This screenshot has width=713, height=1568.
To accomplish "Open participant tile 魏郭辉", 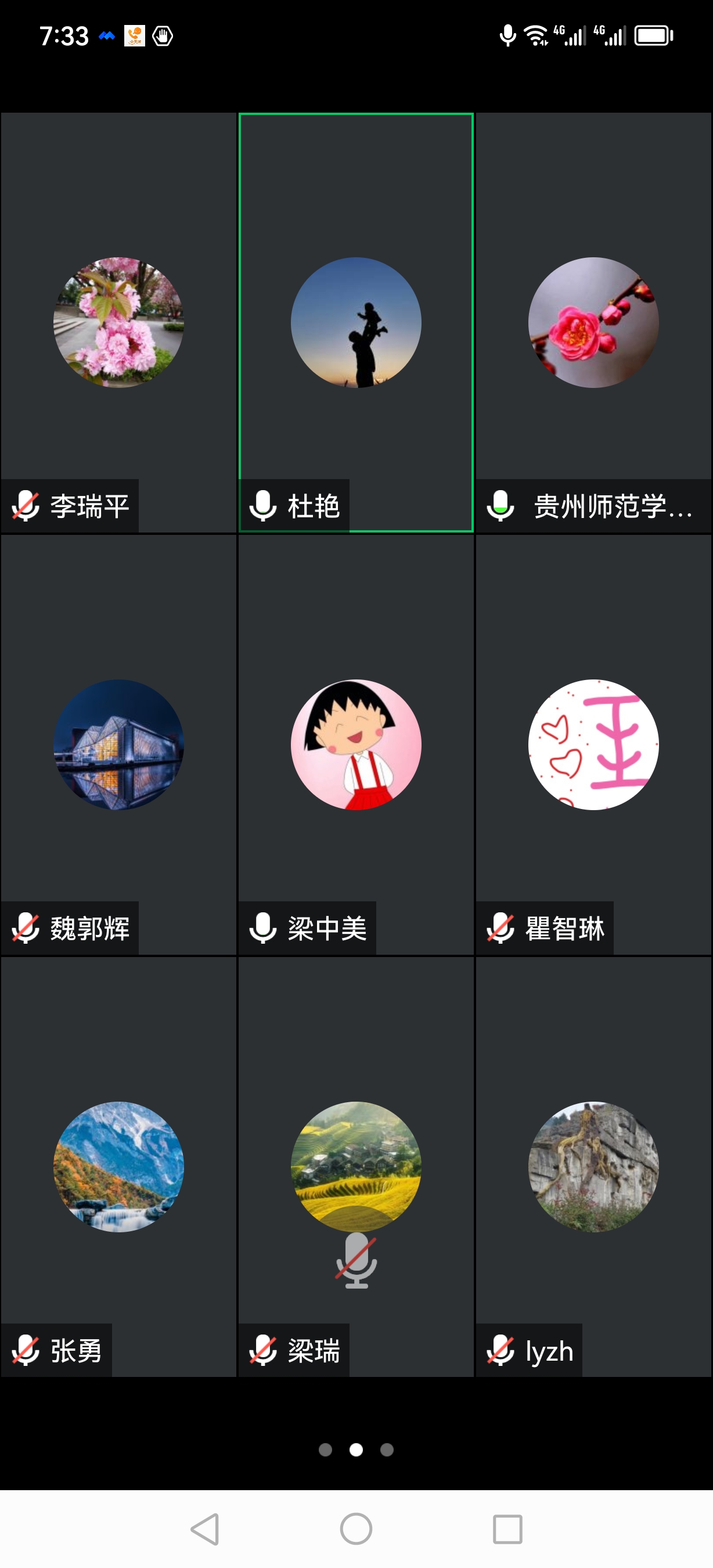I will (118, 745).
